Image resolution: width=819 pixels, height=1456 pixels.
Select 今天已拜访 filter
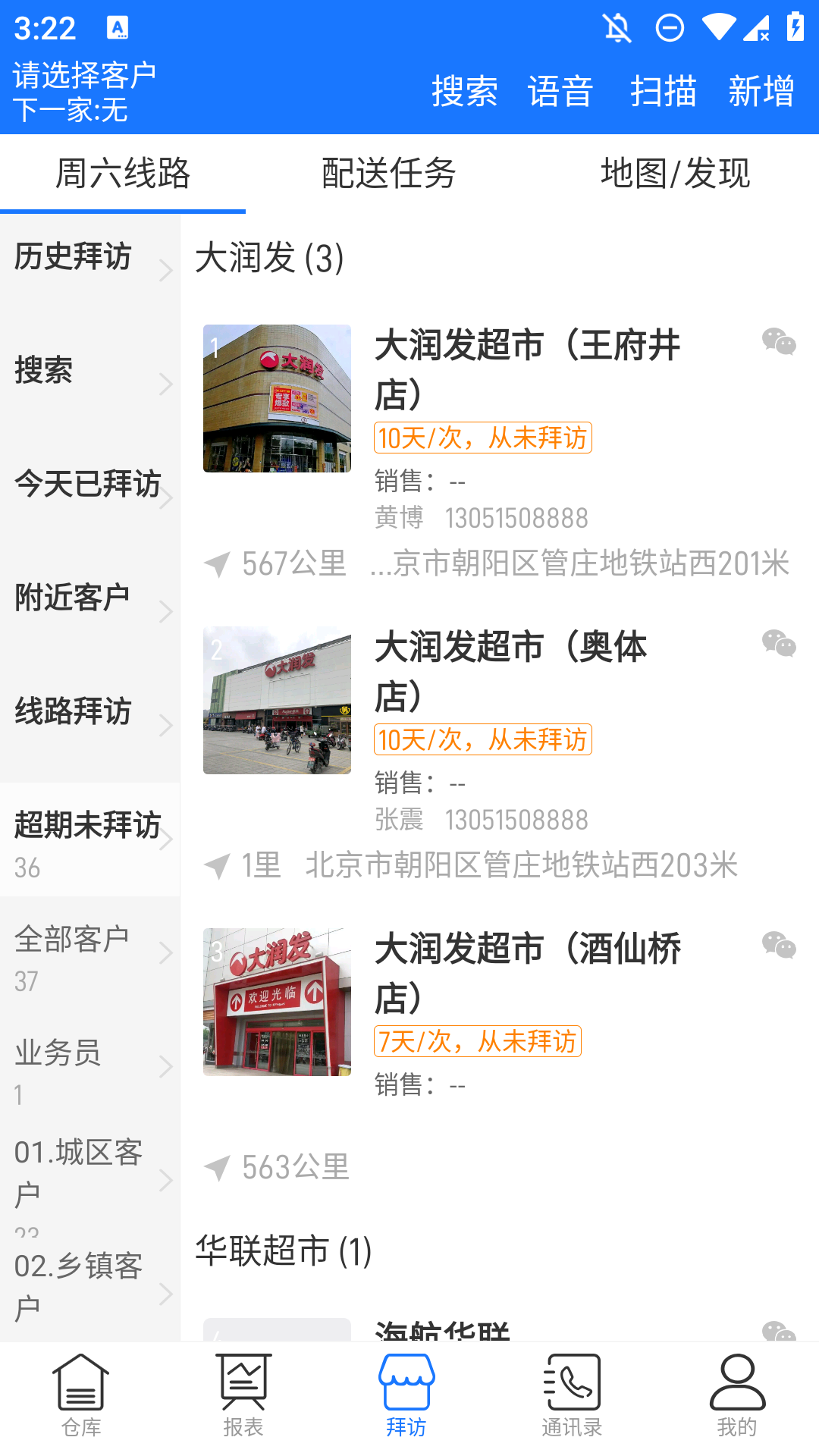click(x=89, y=485)
